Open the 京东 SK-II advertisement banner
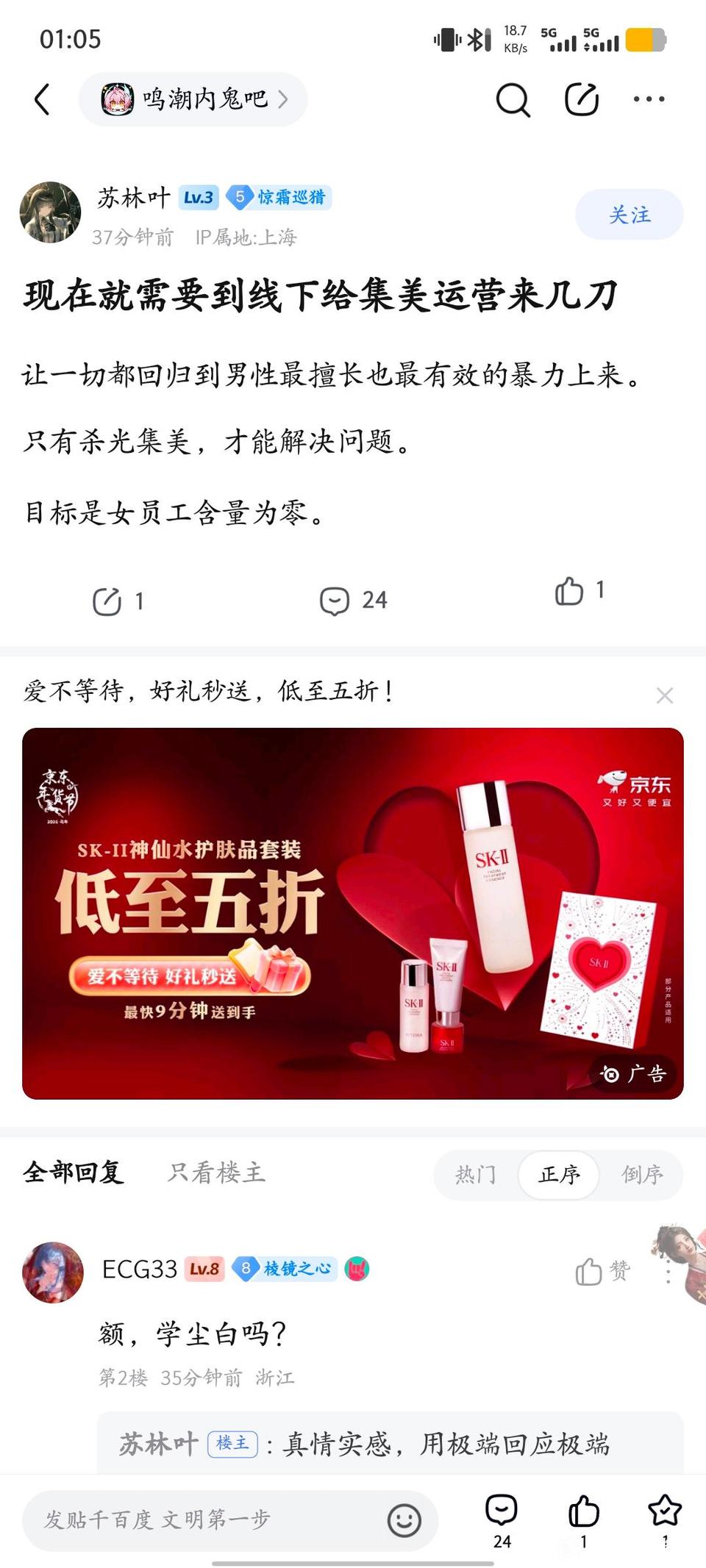Screen dimensions: 706x1568 pyautogui.click(x=353, y=914)
